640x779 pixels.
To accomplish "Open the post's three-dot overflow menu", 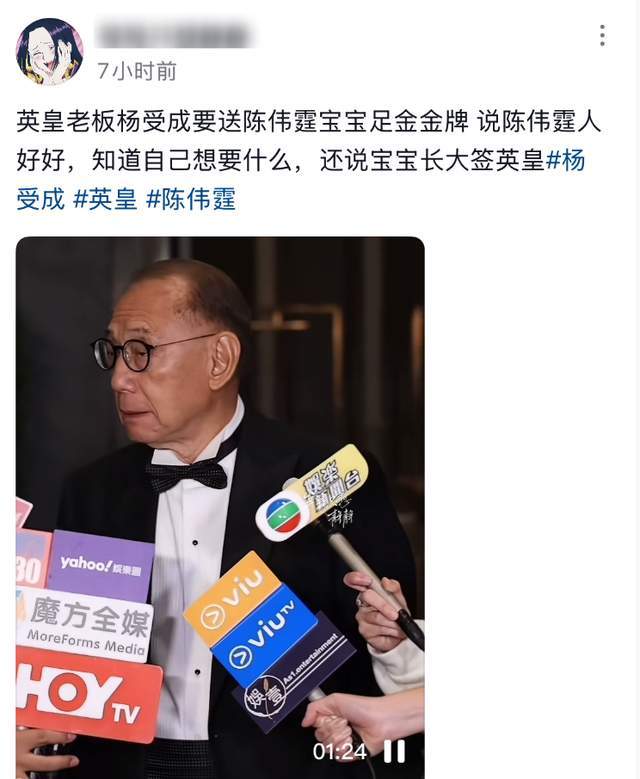I will coord(602,37).
